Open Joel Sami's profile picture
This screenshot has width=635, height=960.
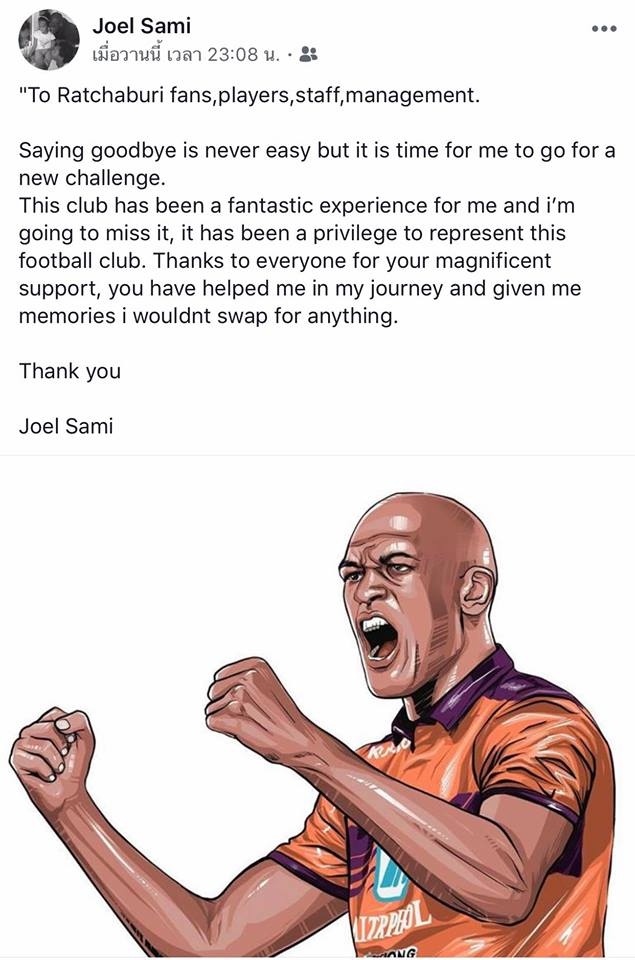pyautogui.click(x=49, y=40)
